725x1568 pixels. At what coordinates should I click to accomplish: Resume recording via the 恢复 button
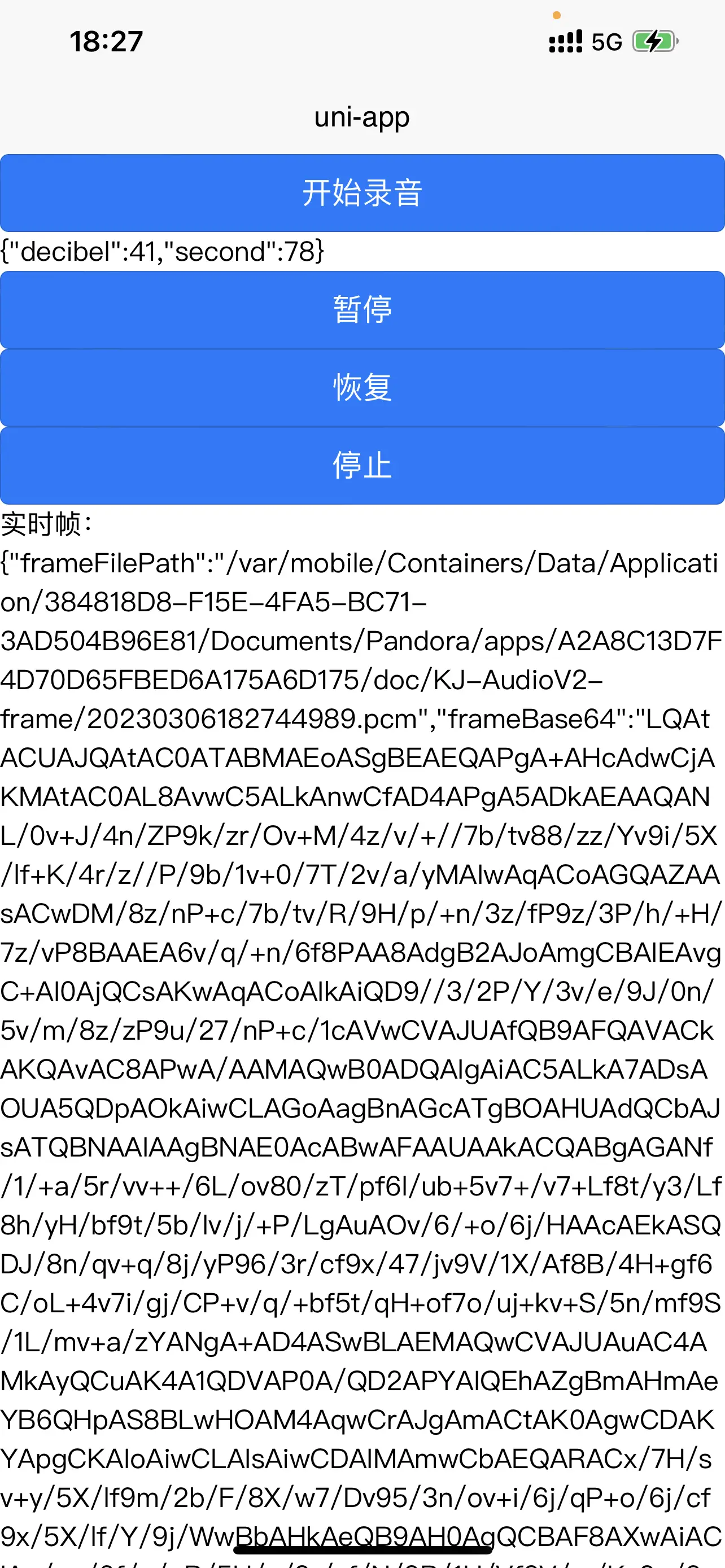[362, 388]
